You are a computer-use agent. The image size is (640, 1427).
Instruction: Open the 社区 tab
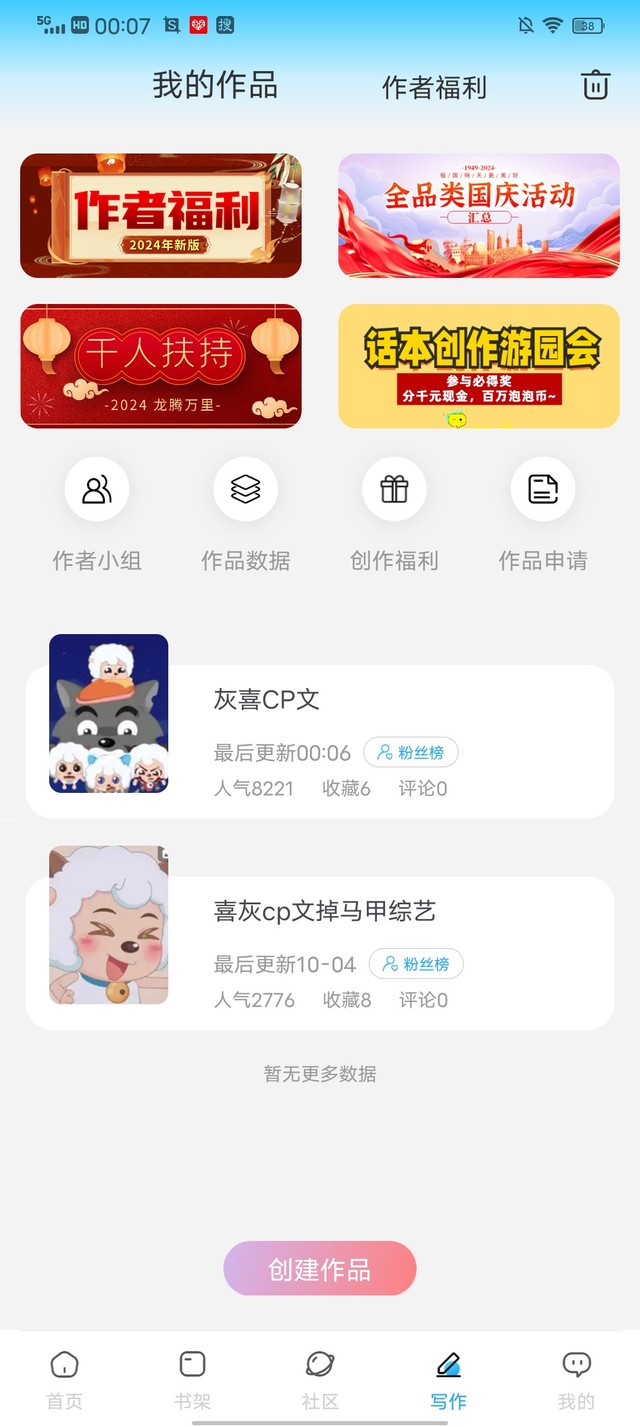coord(320,1378)
